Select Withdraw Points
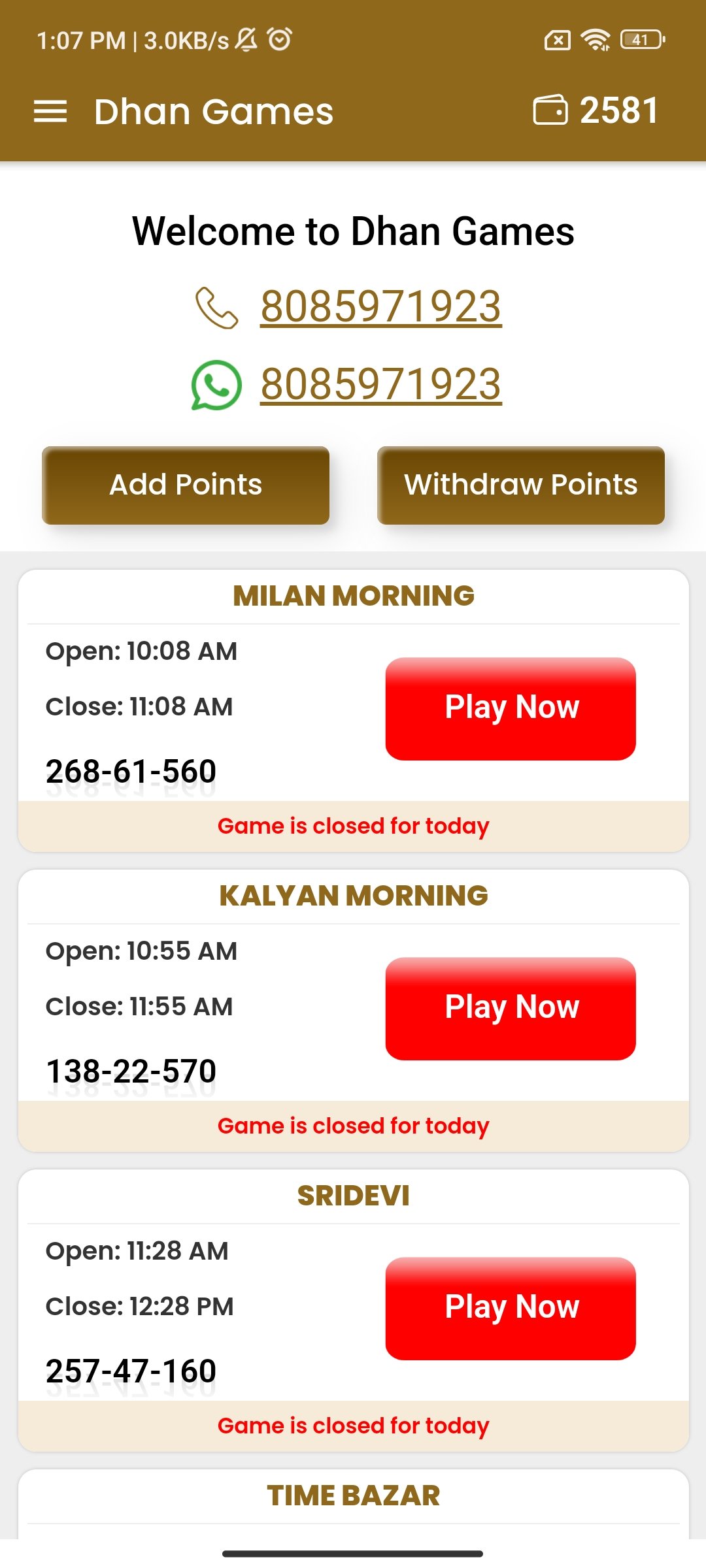 pos(520,485)
